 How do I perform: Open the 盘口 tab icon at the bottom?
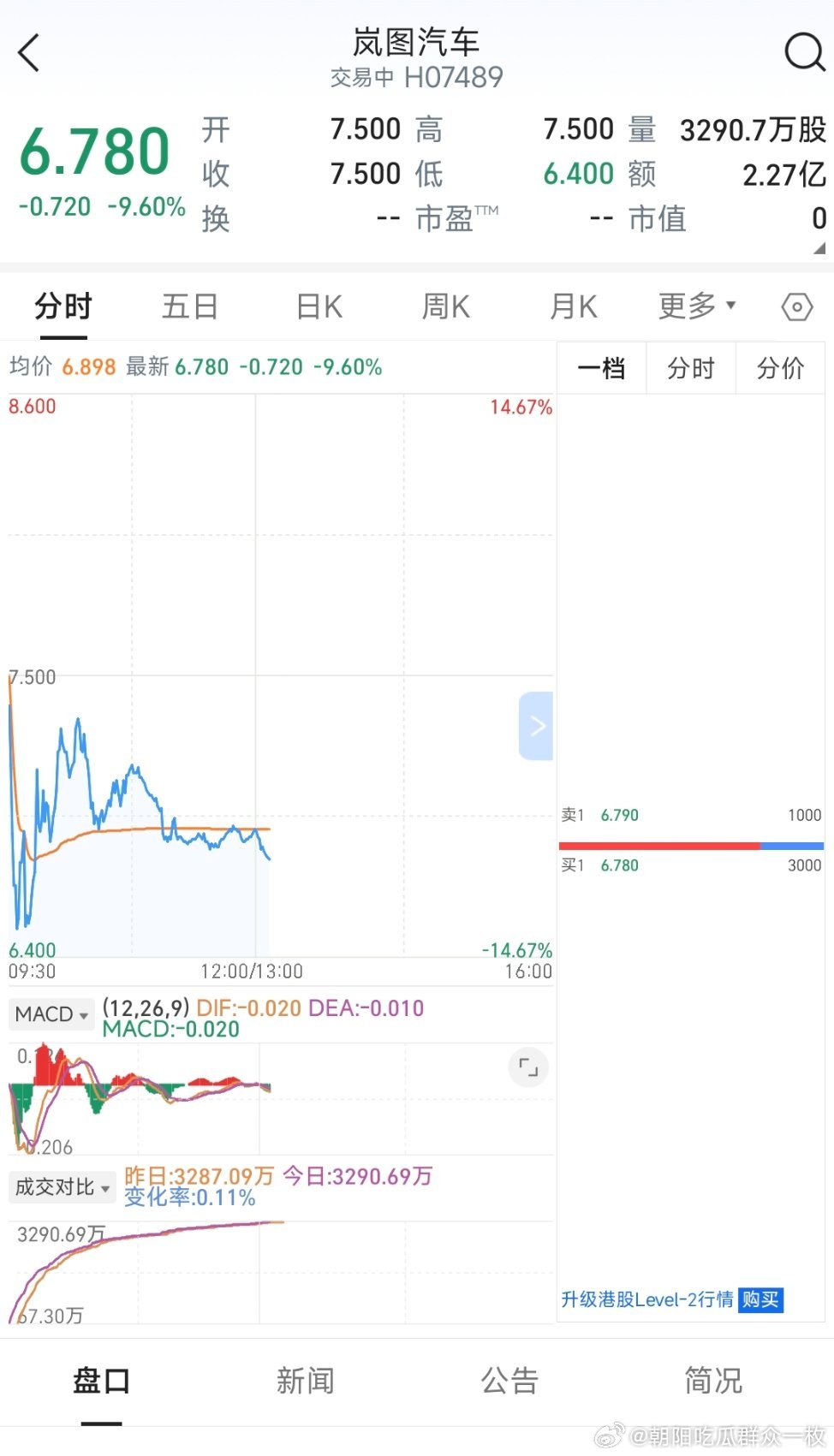click(100, 1382)
